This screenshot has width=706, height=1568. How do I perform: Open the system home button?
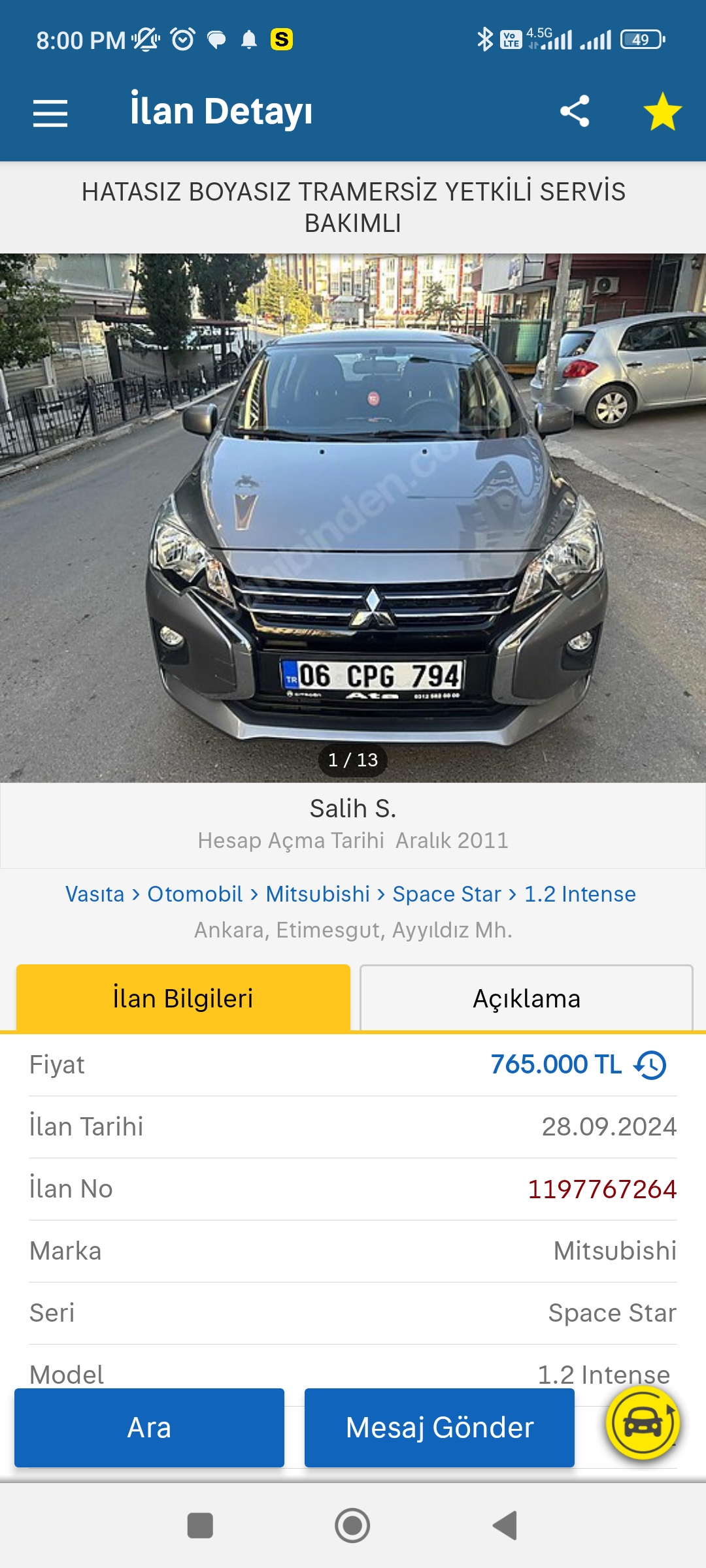click(x=352, y=1526)
